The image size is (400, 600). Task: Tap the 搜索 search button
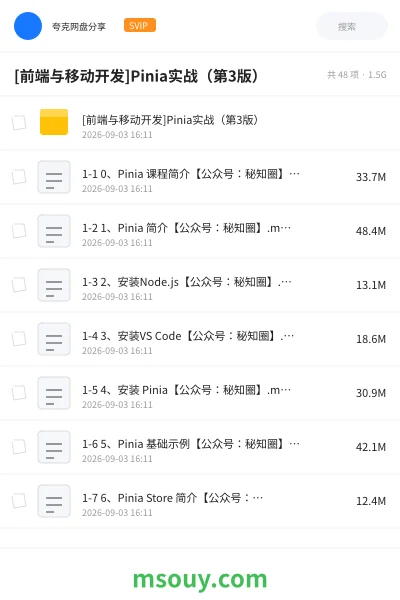click(352, 26)
